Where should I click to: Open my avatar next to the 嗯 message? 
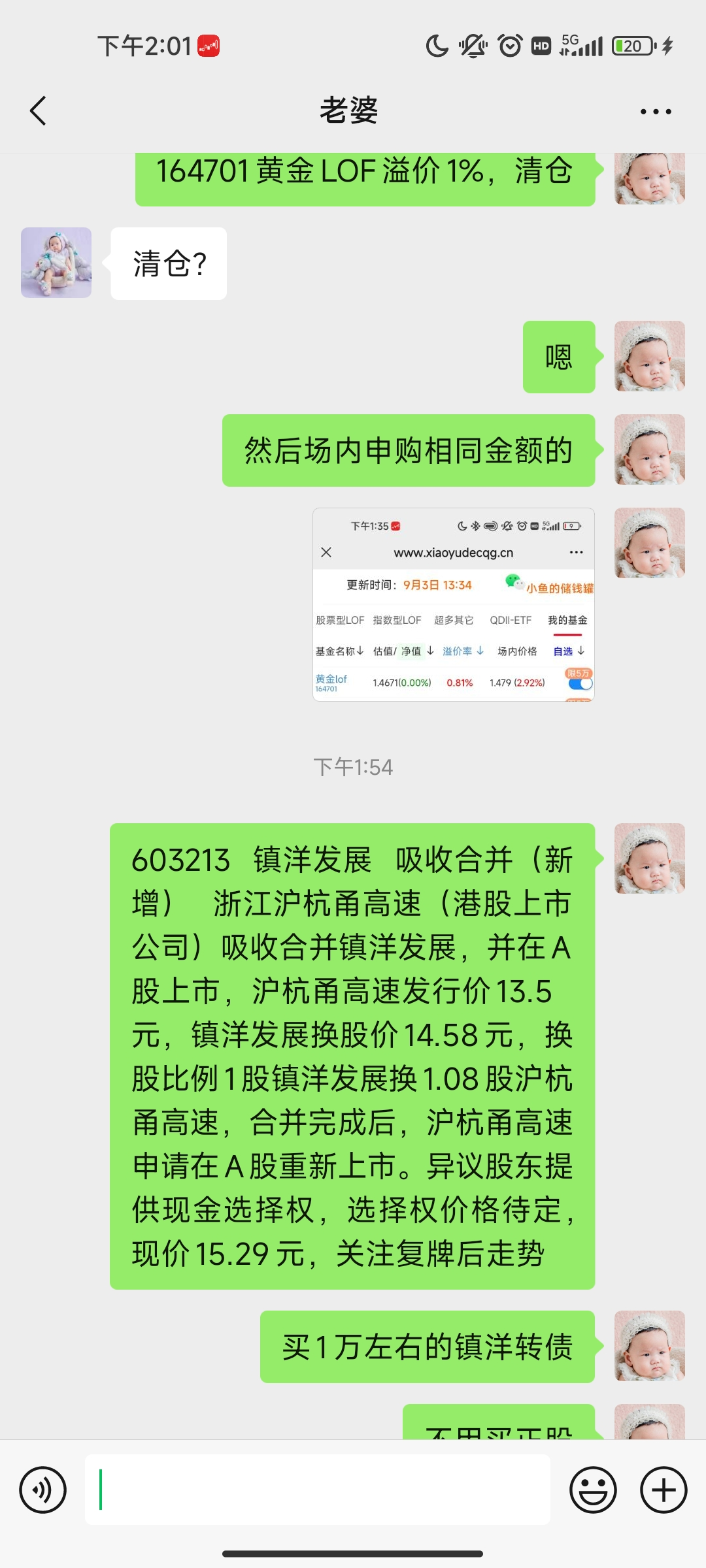(x=650, y=356)
